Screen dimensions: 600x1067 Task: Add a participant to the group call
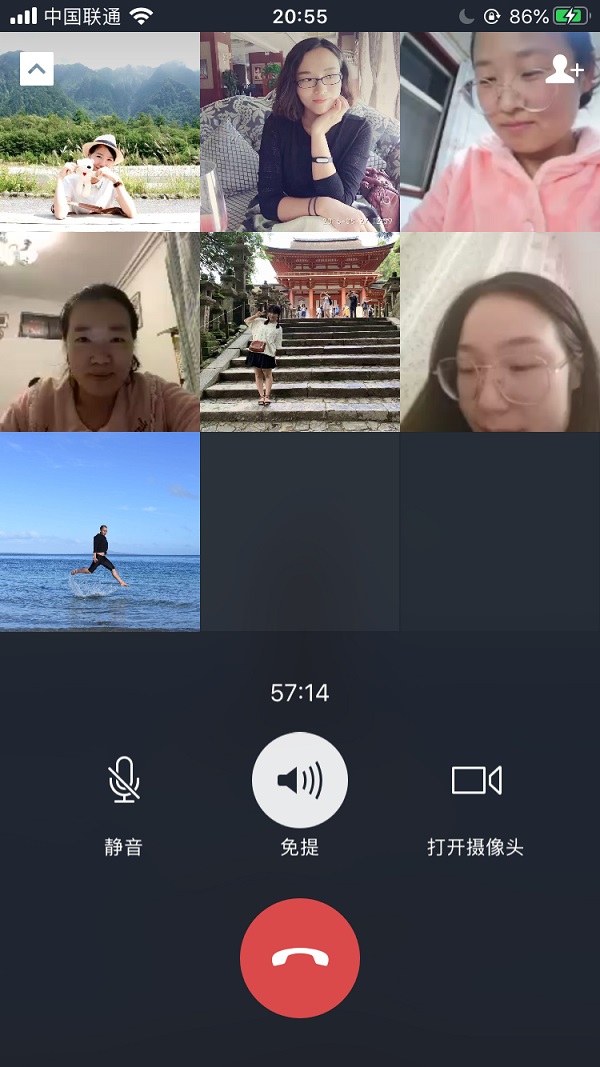[564, 69]
